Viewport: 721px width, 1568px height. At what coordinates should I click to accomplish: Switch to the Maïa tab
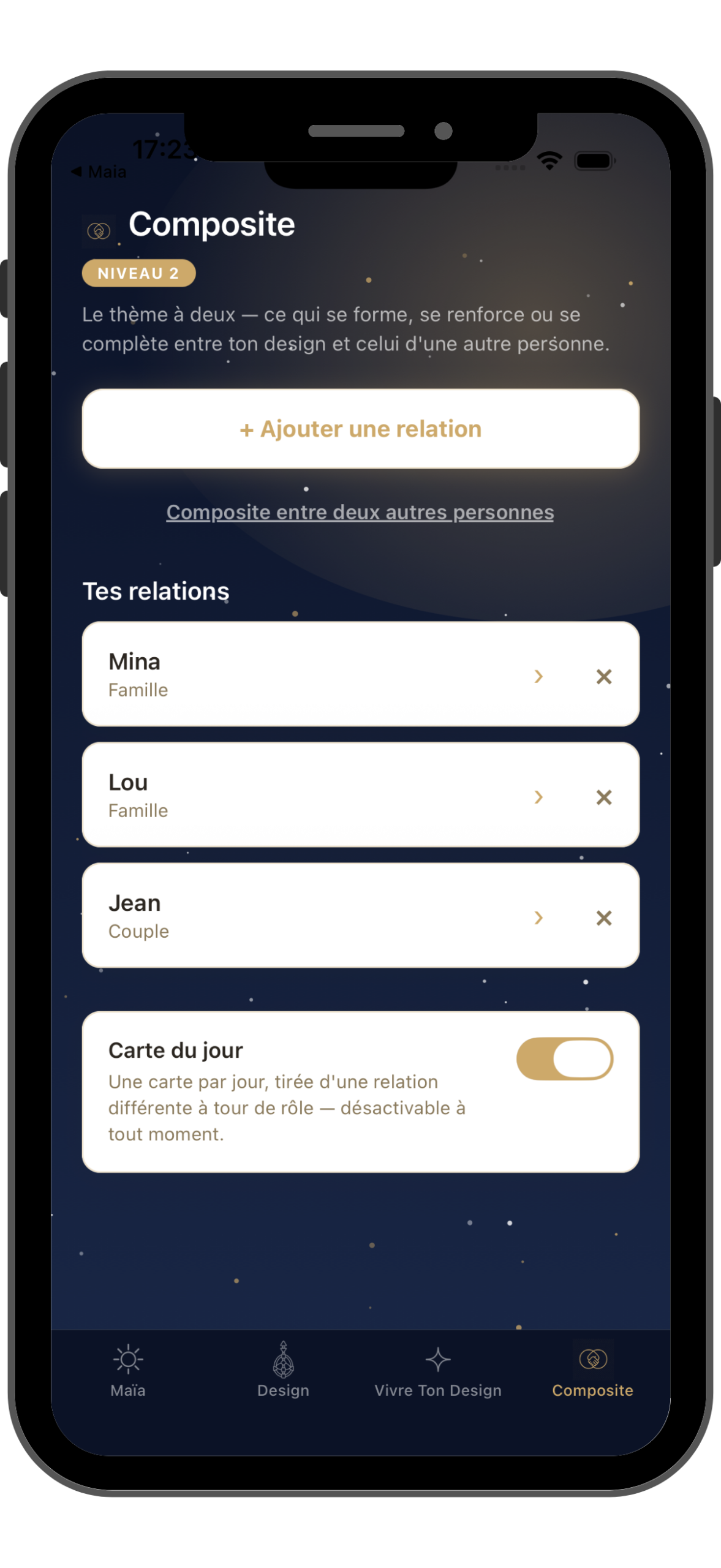(128, 1369)
